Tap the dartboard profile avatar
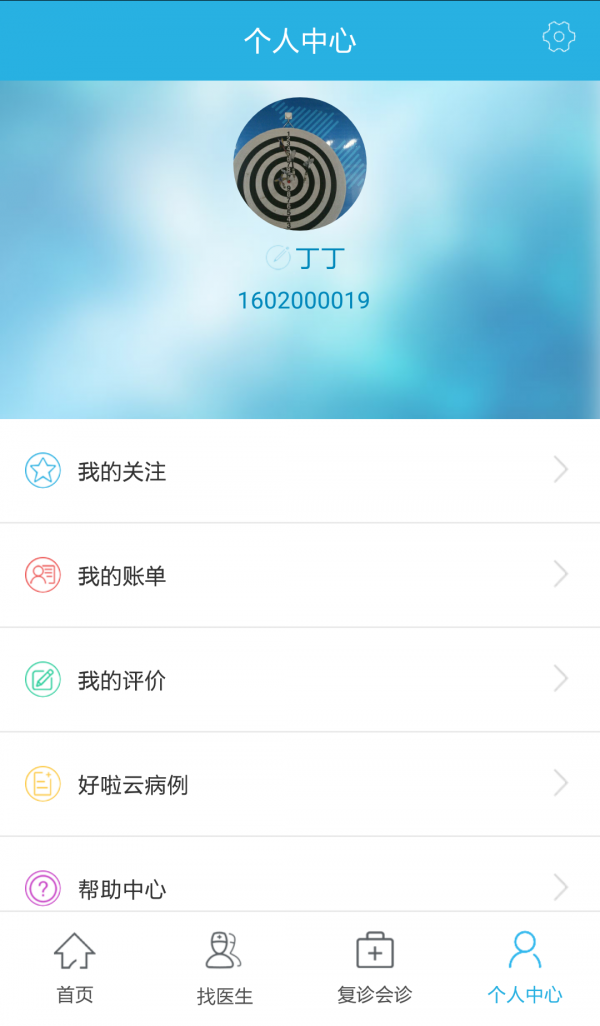 pyautogui.click(x=300, y=163)
